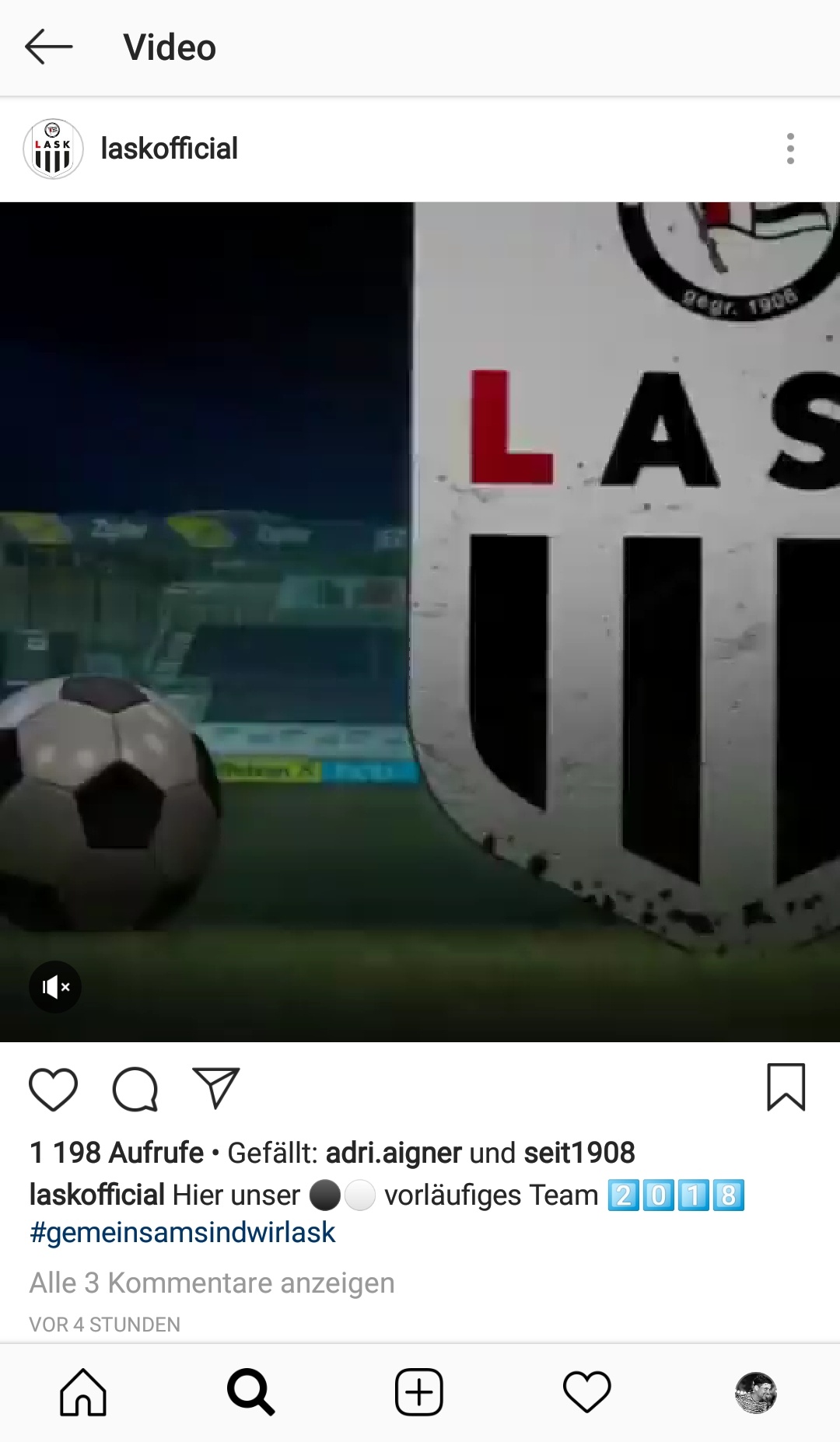840x1442 pixels.
Task: Like the laskofficial video post
Action: (53, 1088)
